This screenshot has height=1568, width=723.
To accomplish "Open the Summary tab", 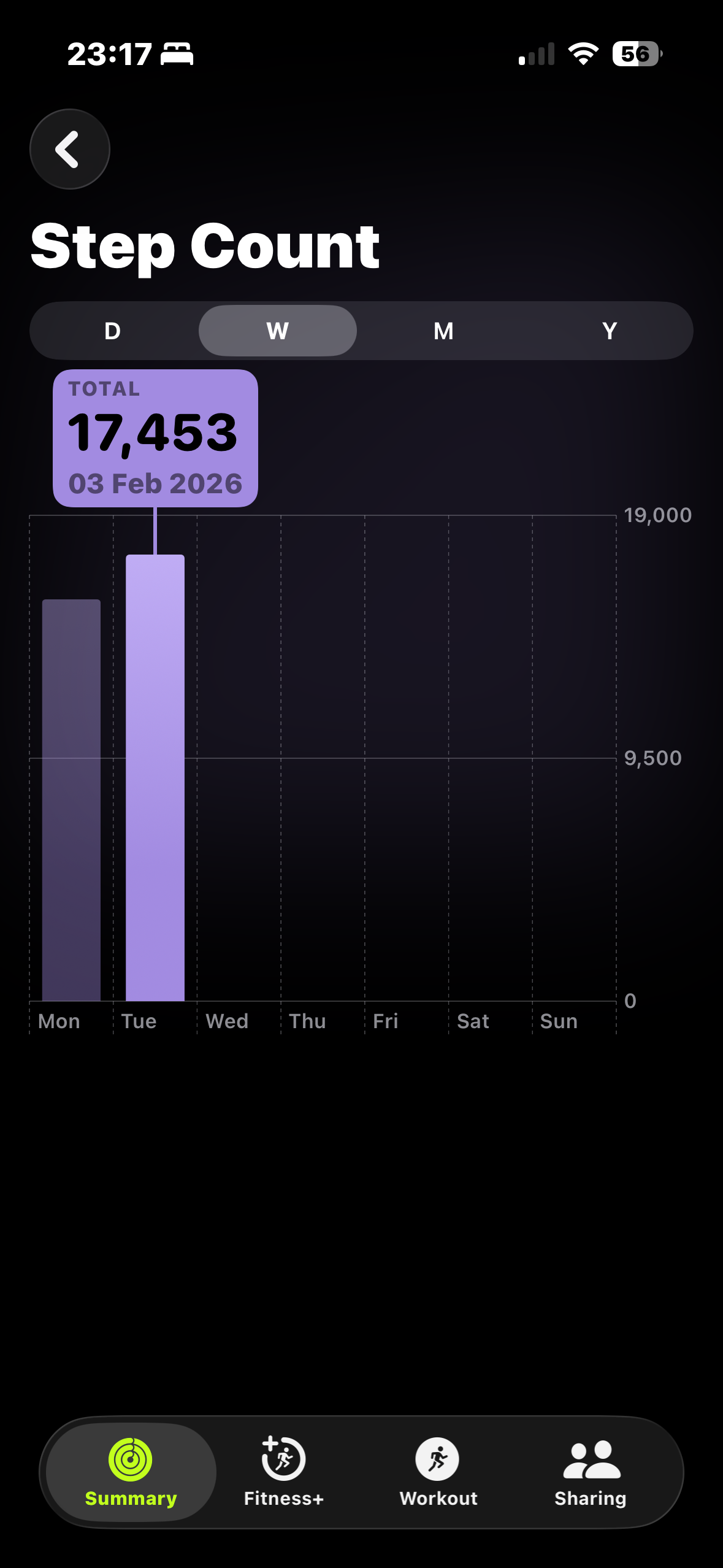I will [x=131, y=1472].
